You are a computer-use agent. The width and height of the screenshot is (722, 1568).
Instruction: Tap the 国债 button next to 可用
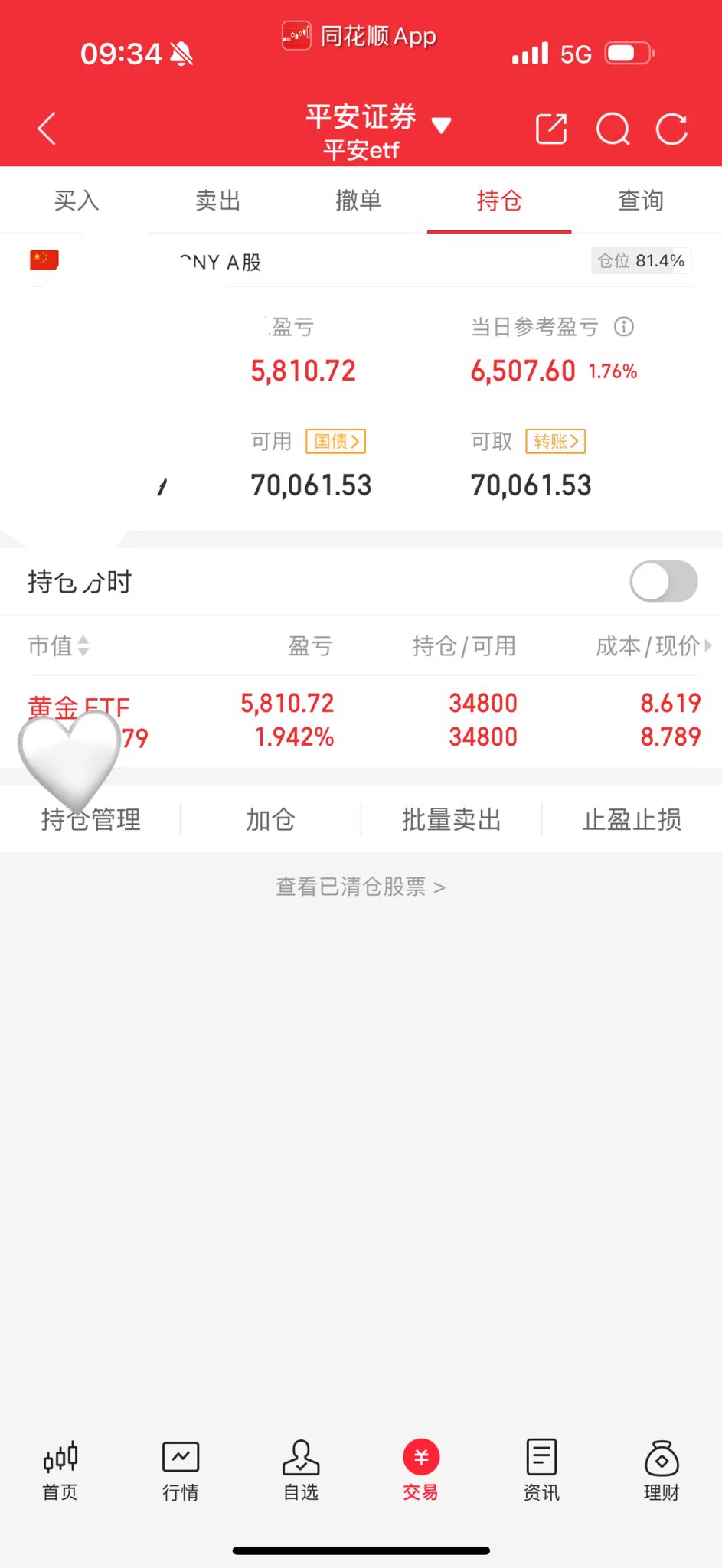coord(336,442)
